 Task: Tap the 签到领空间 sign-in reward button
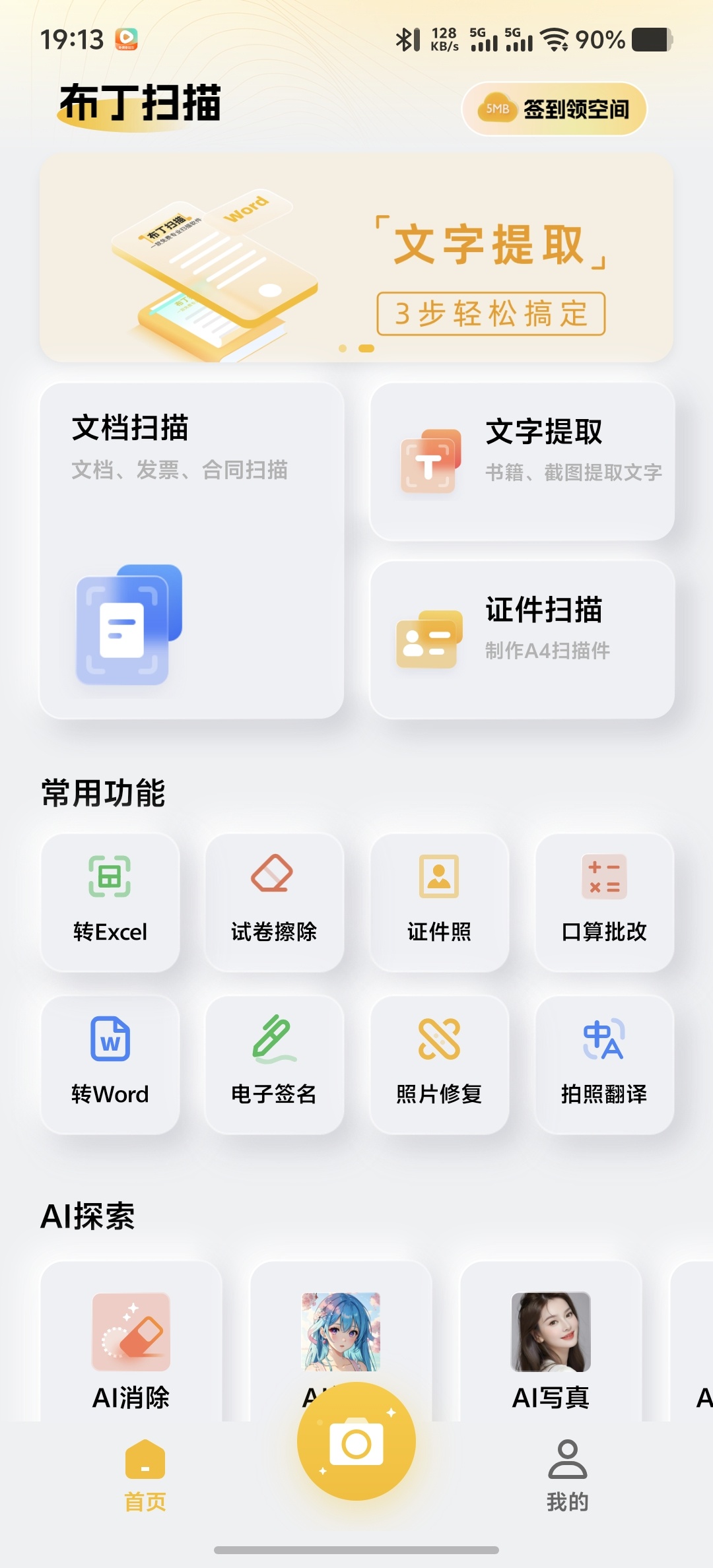[x=555, y=108]
